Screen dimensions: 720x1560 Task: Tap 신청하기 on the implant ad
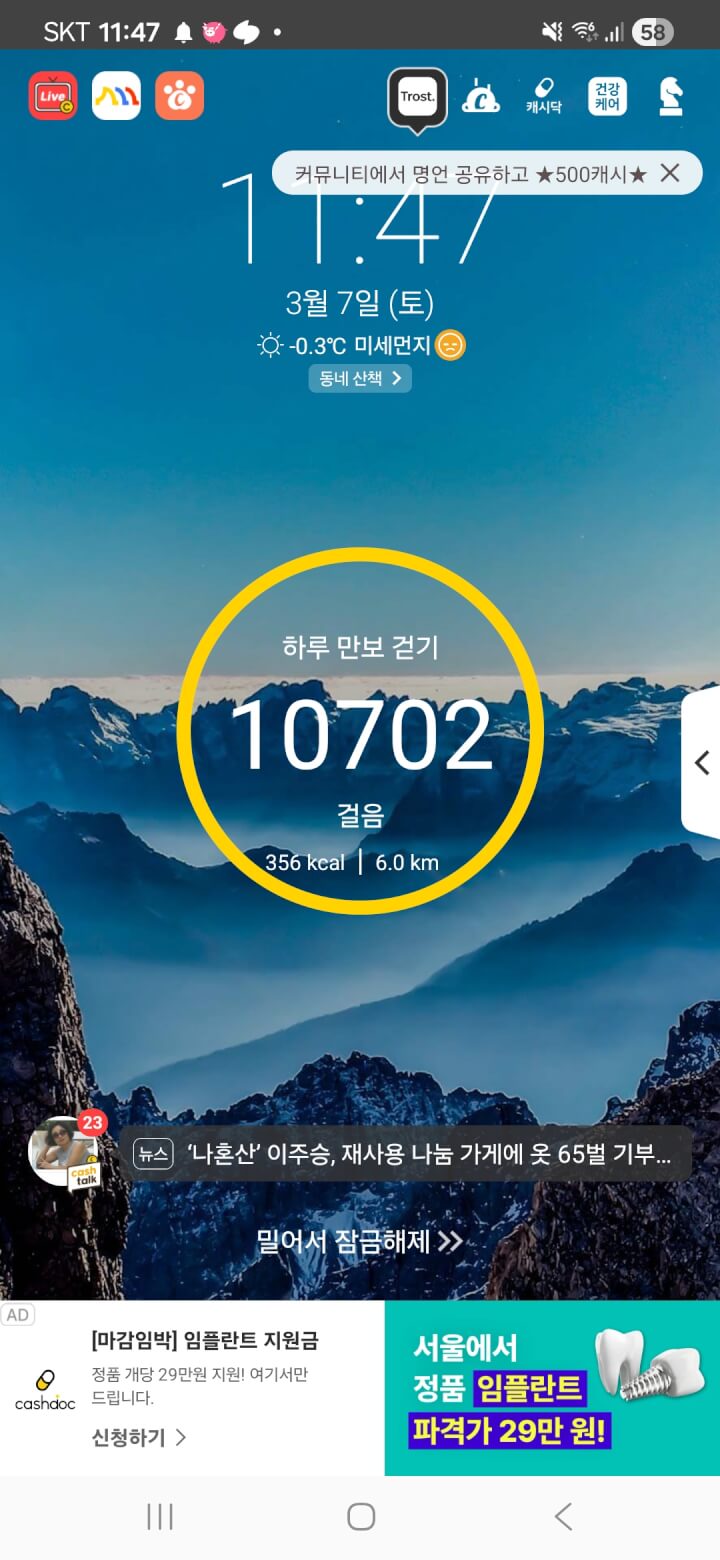coord(138,1437)
